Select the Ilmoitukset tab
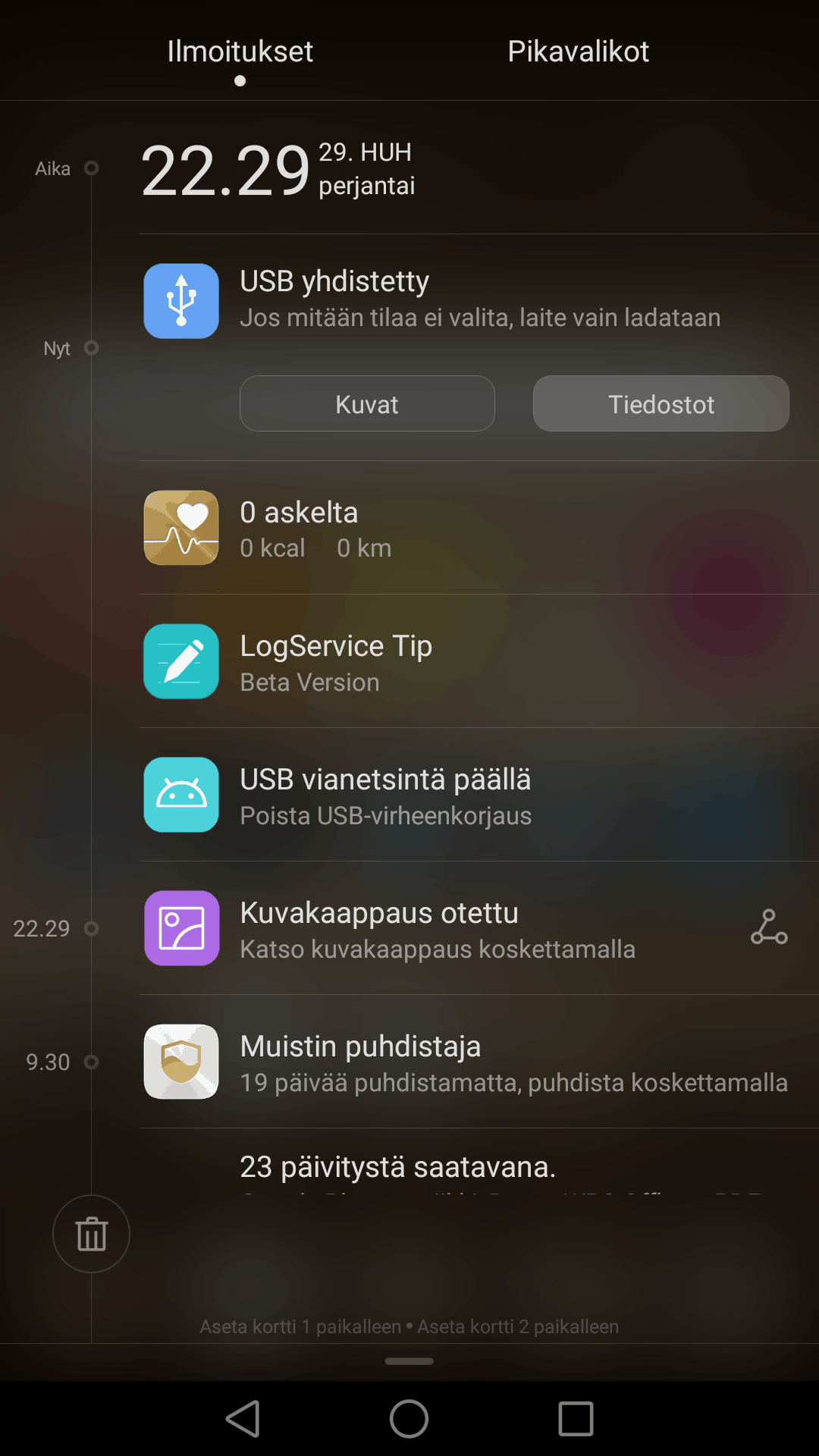This screenshot has height=1456, width=819. (x=240, y=52)
